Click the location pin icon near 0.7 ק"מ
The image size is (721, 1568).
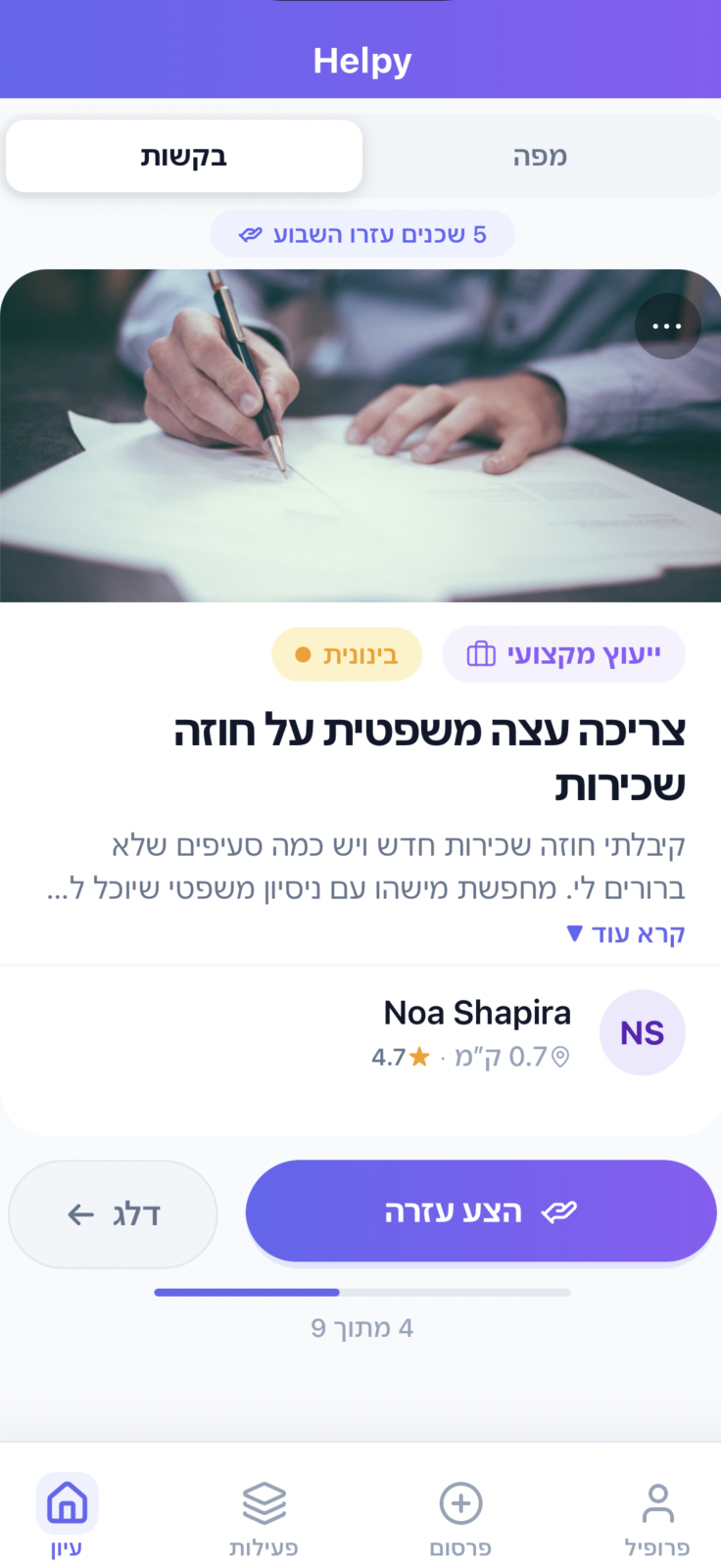pos(560,1058)
